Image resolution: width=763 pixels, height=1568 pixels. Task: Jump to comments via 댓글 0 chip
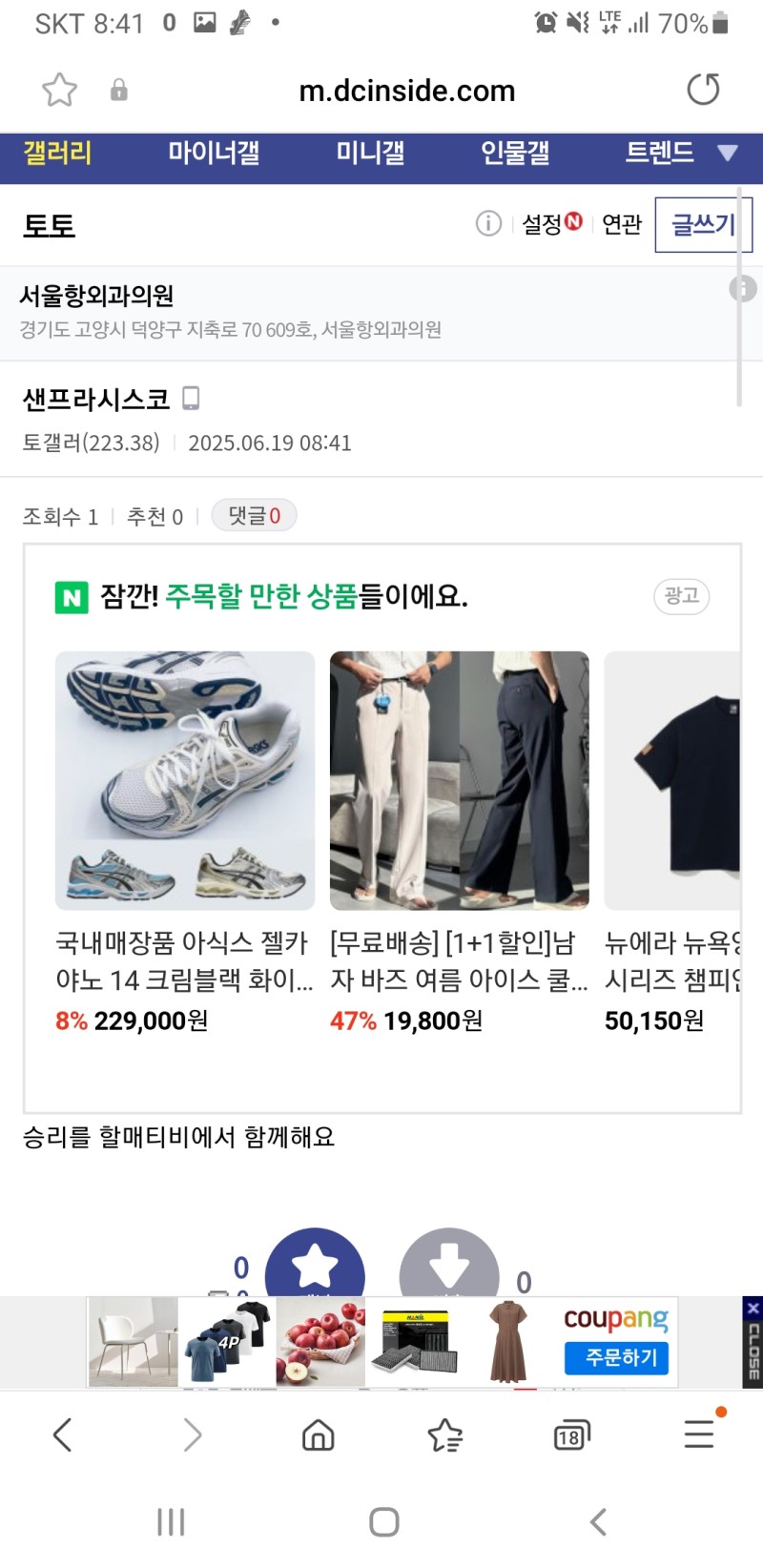click(x=254, y=516)
